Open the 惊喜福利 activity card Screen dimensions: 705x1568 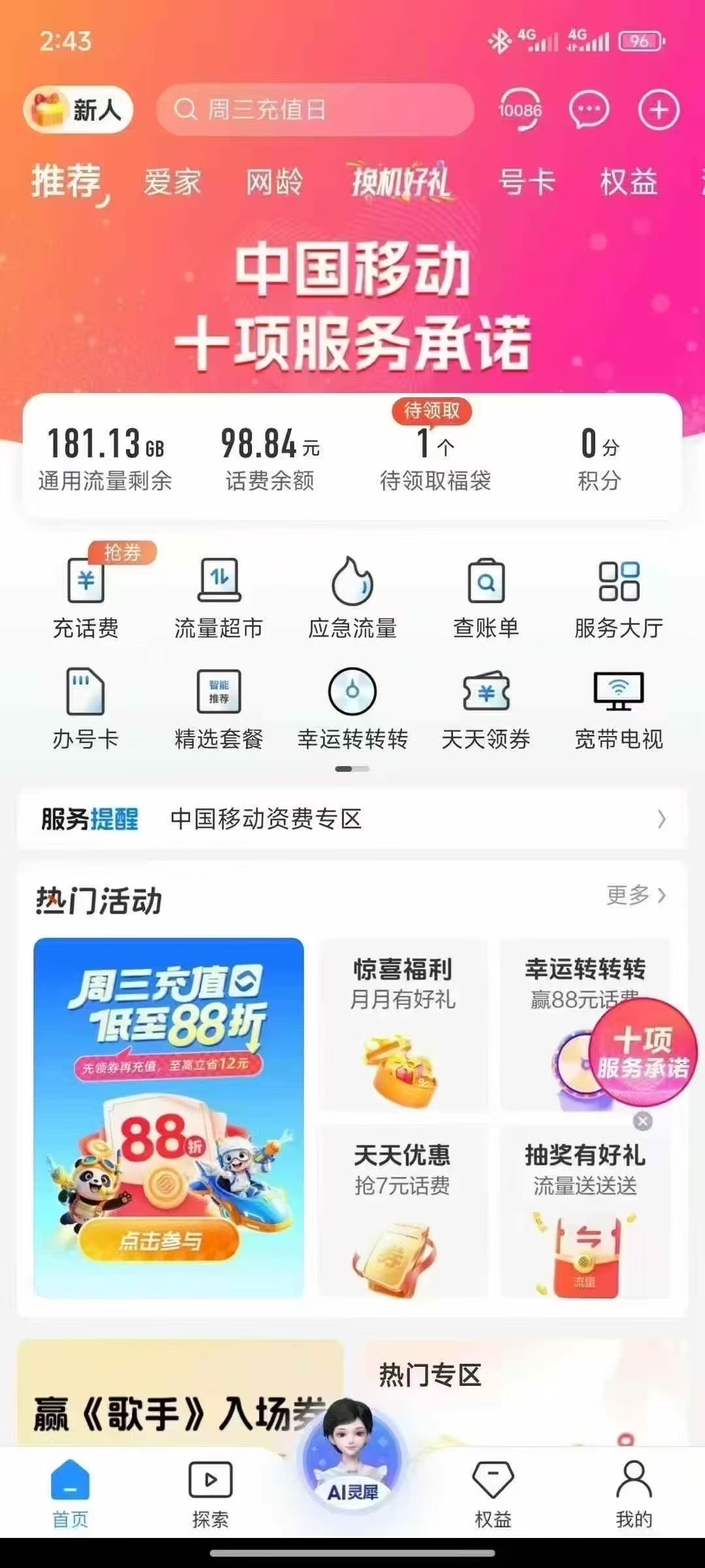[403, 1023]
